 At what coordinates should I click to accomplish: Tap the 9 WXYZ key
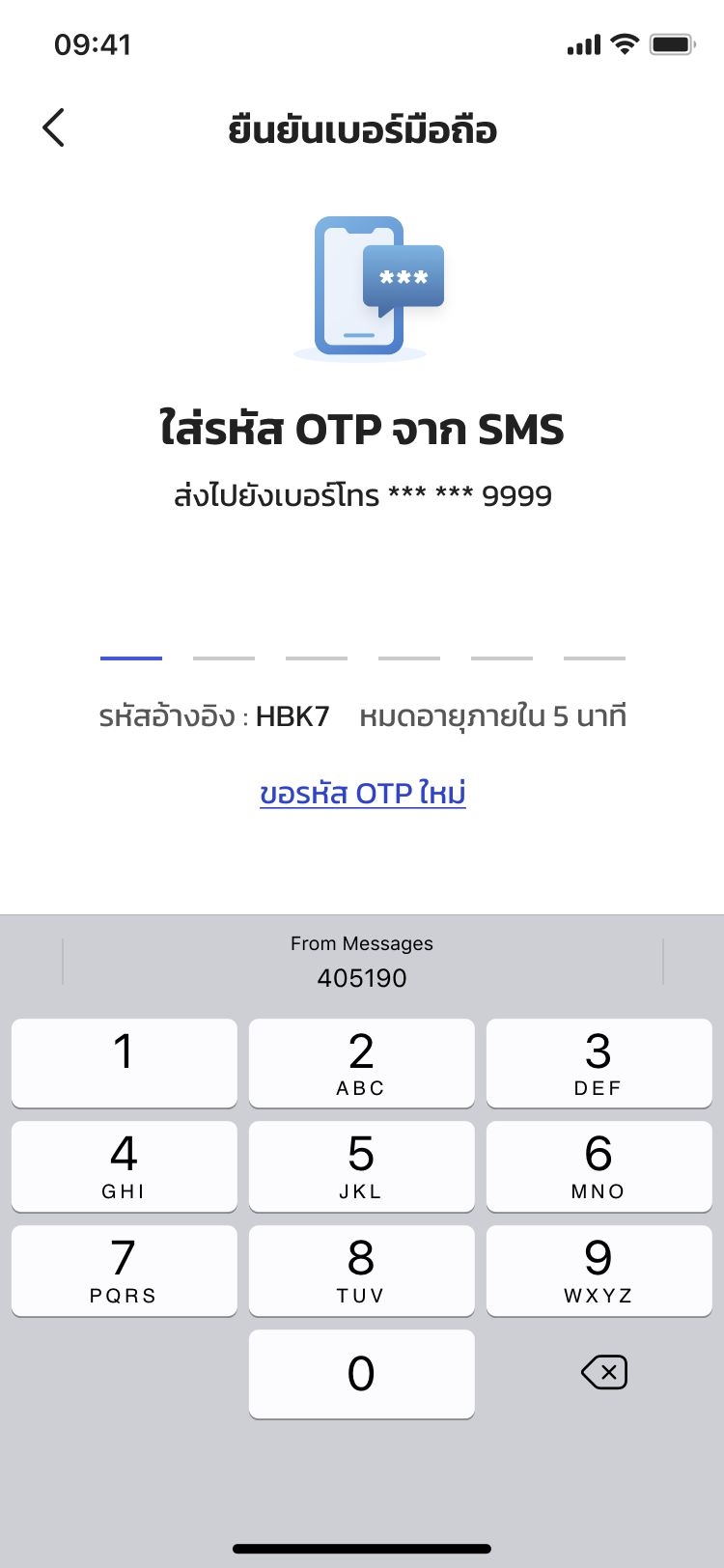pos(599,1271)
